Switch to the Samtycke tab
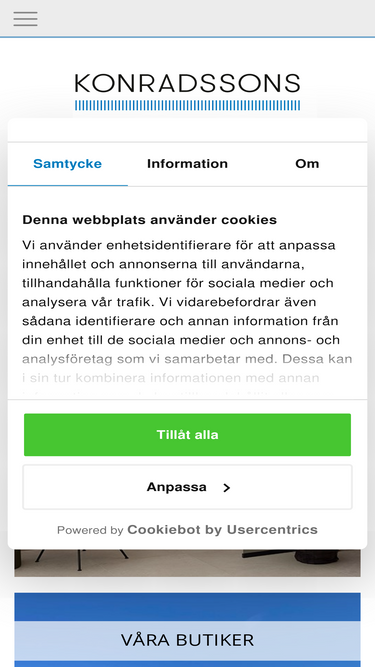Image resolution: width=375 pixels, height=667 pixels. [x=68, y=164]
